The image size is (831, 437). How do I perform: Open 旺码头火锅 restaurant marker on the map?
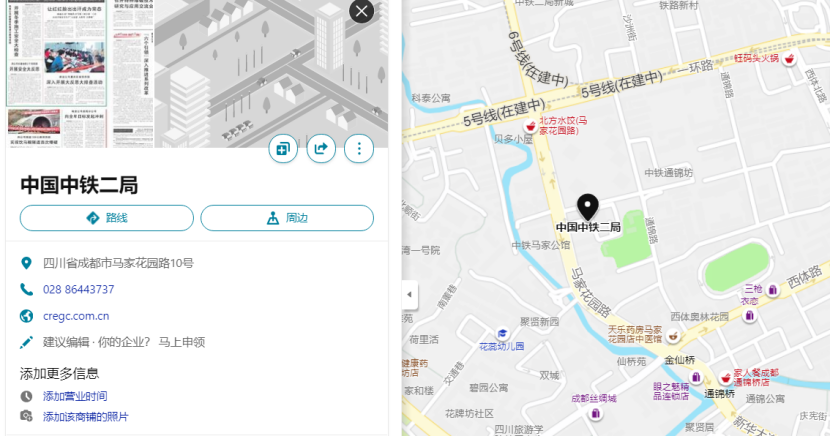[790, 60]
